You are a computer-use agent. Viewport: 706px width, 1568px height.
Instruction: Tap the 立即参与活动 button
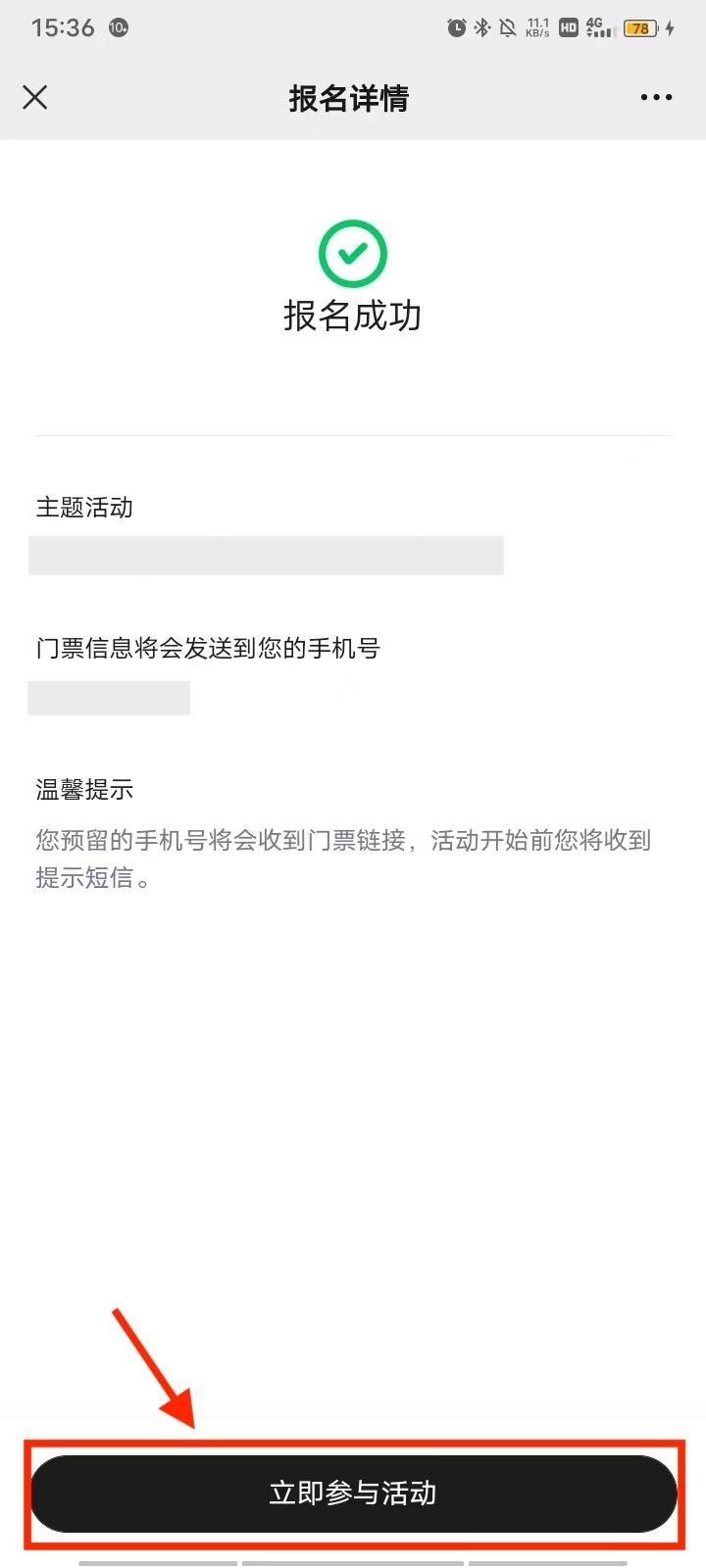(x=354, y=1494)
